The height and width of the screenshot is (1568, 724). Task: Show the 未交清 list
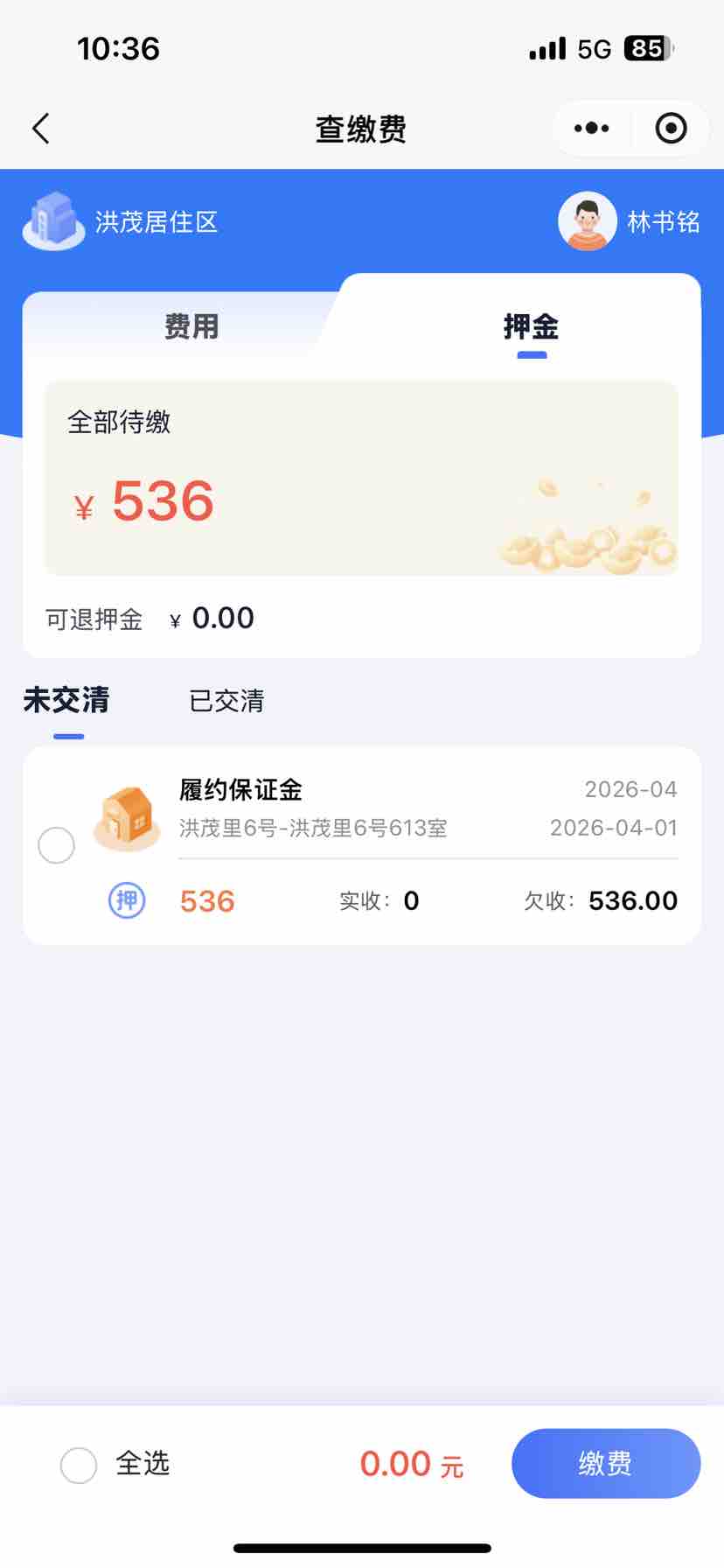(x=66, y=701)
